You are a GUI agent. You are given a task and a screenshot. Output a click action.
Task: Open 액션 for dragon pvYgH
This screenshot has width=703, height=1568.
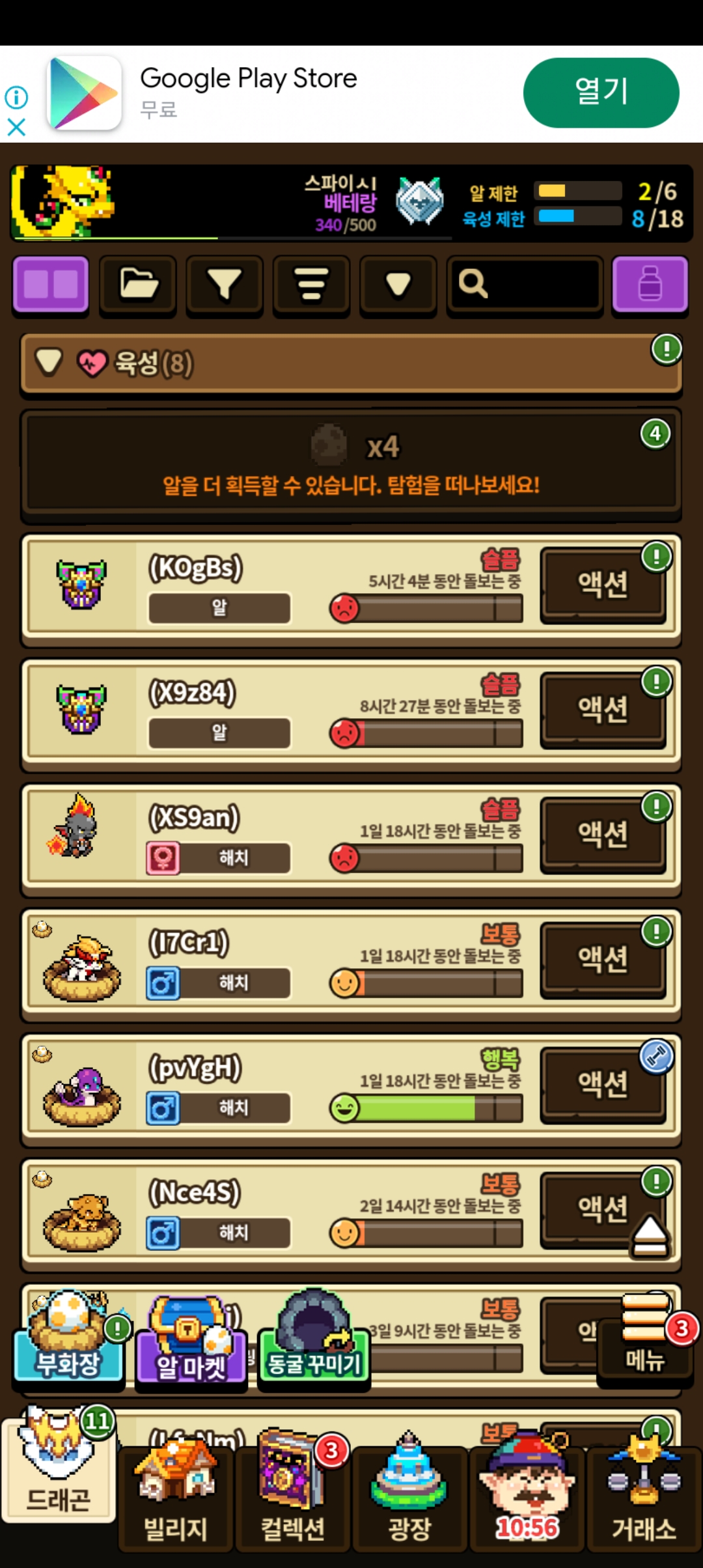603,1084
